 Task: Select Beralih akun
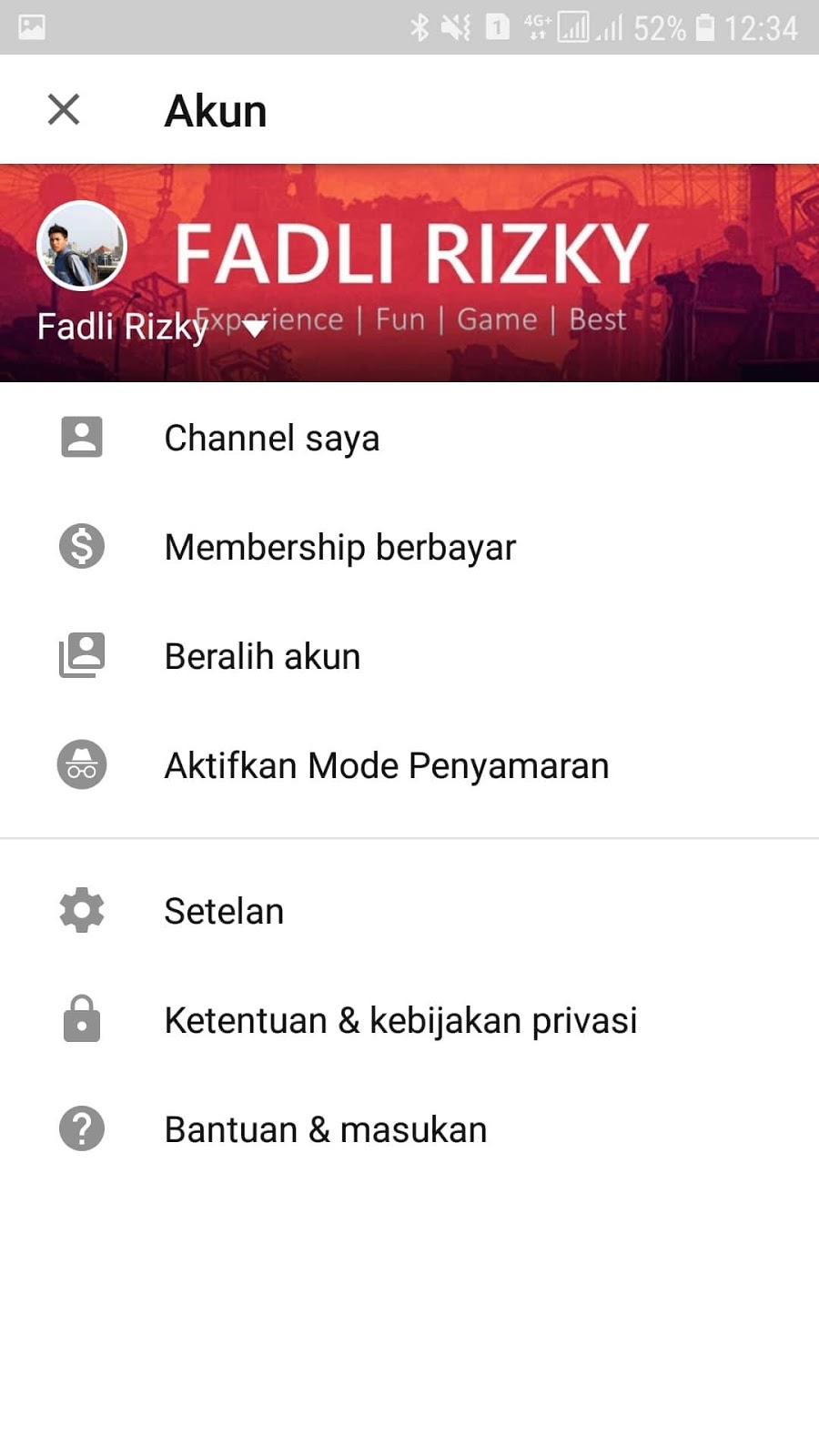click(262, 656)
